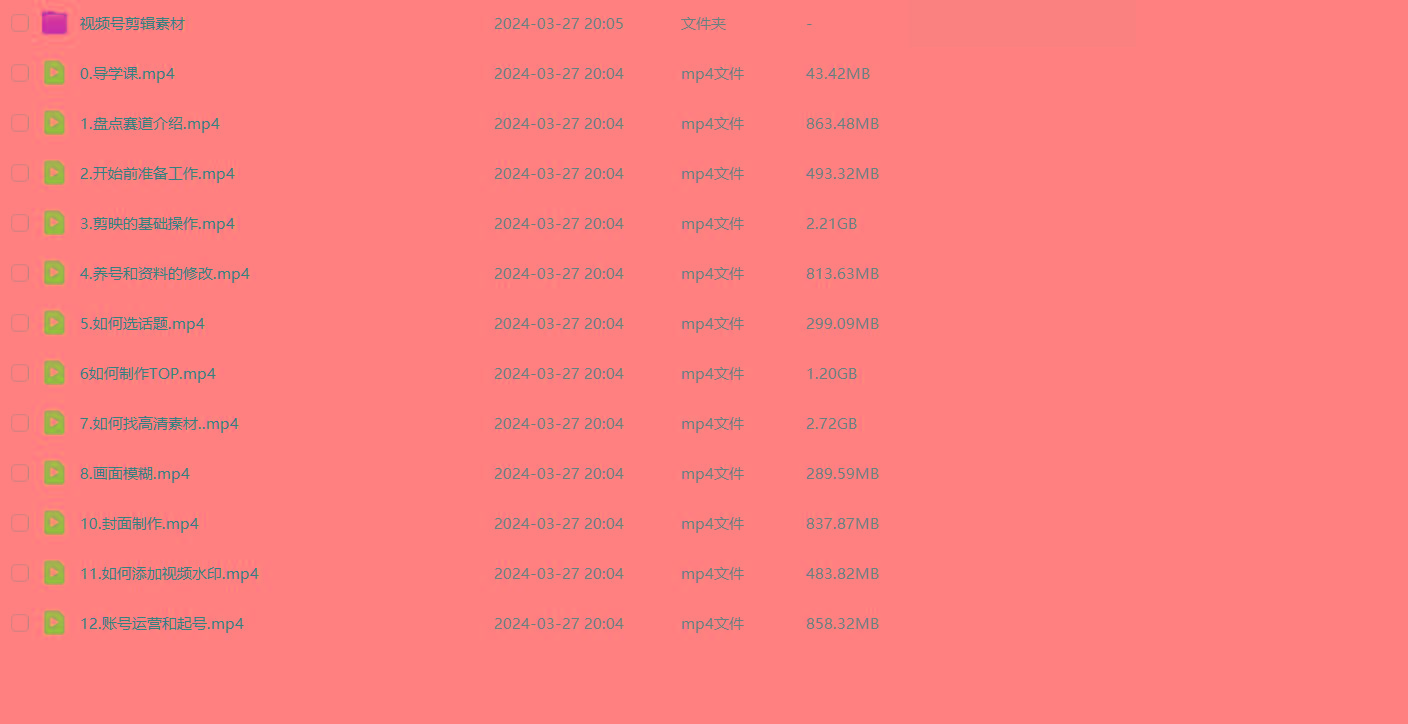Viewport: 1408px width, 724px height.
Task: Open 12.账号运营和起号.mp4
Action: [x=161, y=624]
